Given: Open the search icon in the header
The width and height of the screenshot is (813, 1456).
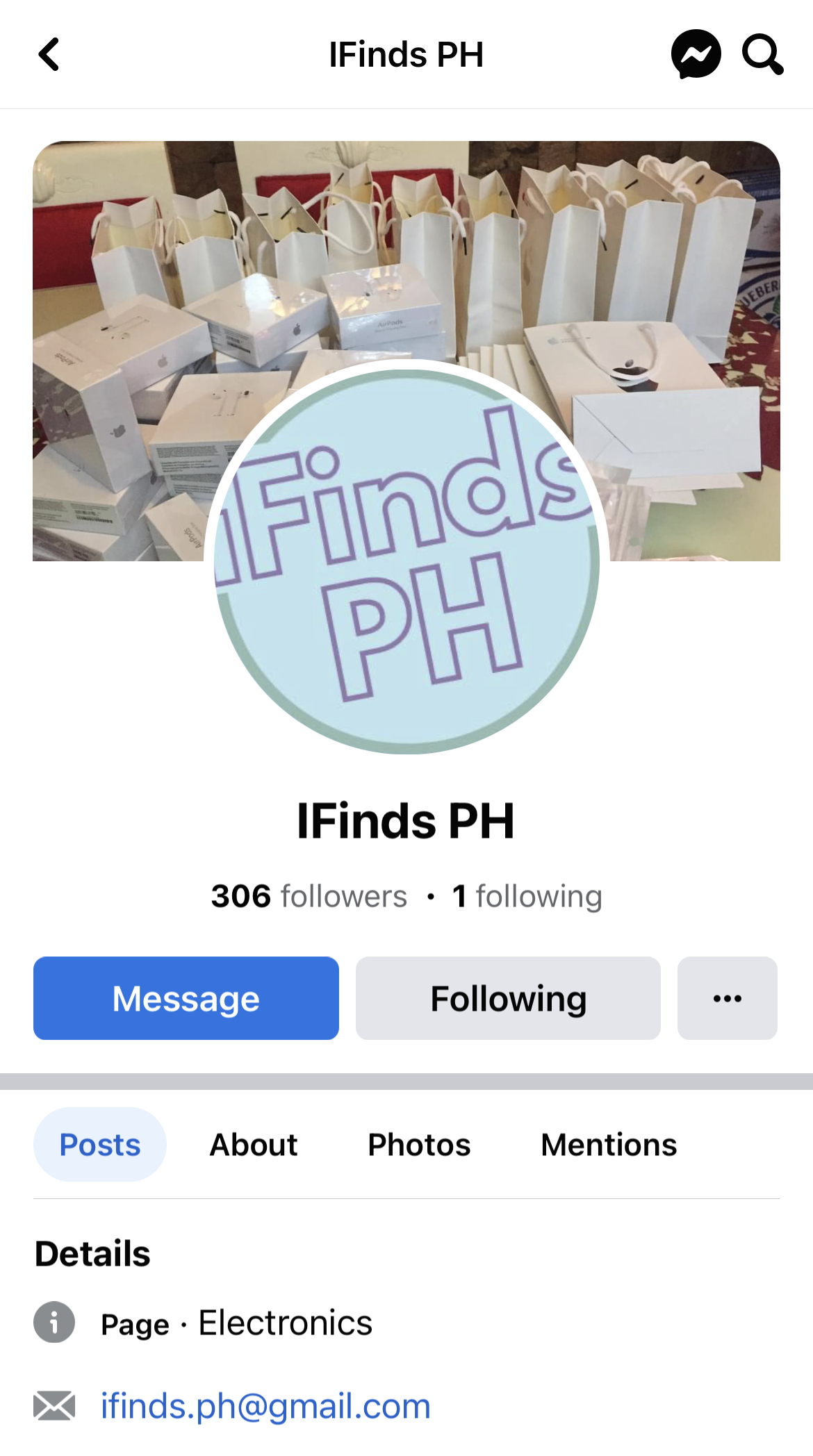Looking at the screenshot, I should click(x=762, y=54).
